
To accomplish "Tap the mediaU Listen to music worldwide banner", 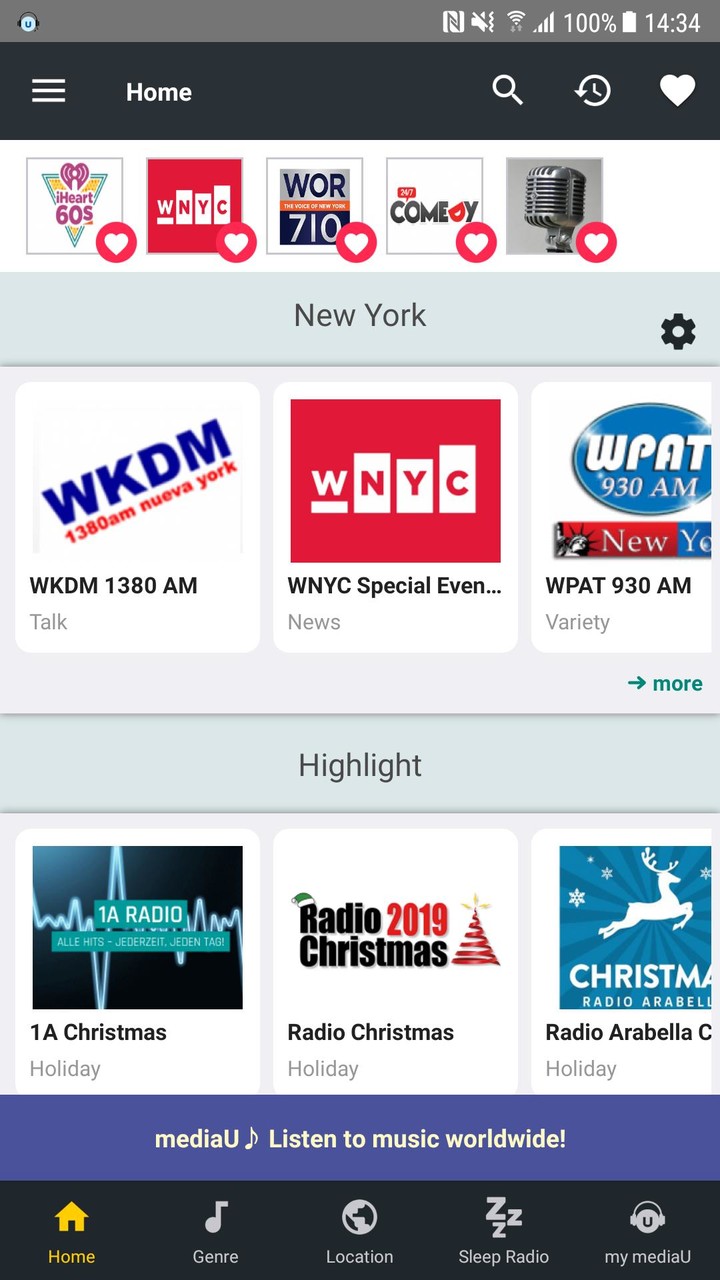I will click(360, 1138).
